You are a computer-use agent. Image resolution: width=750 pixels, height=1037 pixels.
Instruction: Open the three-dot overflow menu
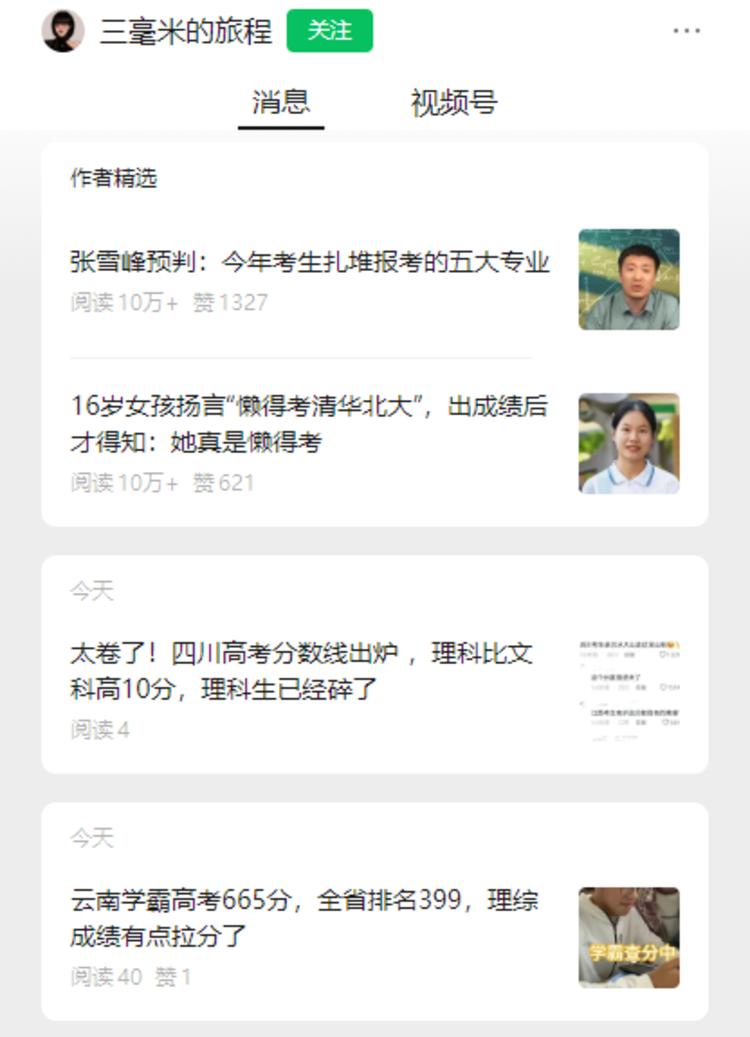pos(686,31)
